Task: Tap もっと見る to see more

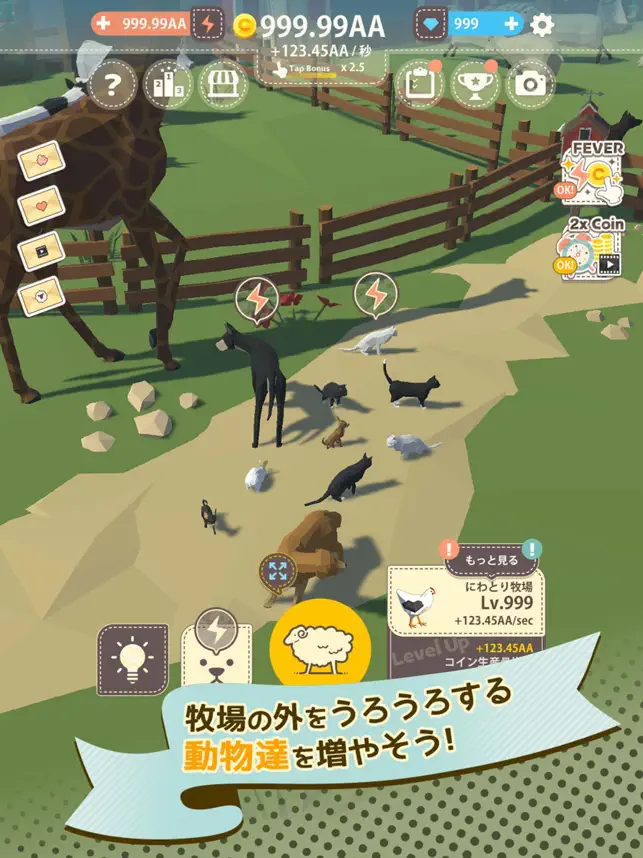Action: coord(491,560)
